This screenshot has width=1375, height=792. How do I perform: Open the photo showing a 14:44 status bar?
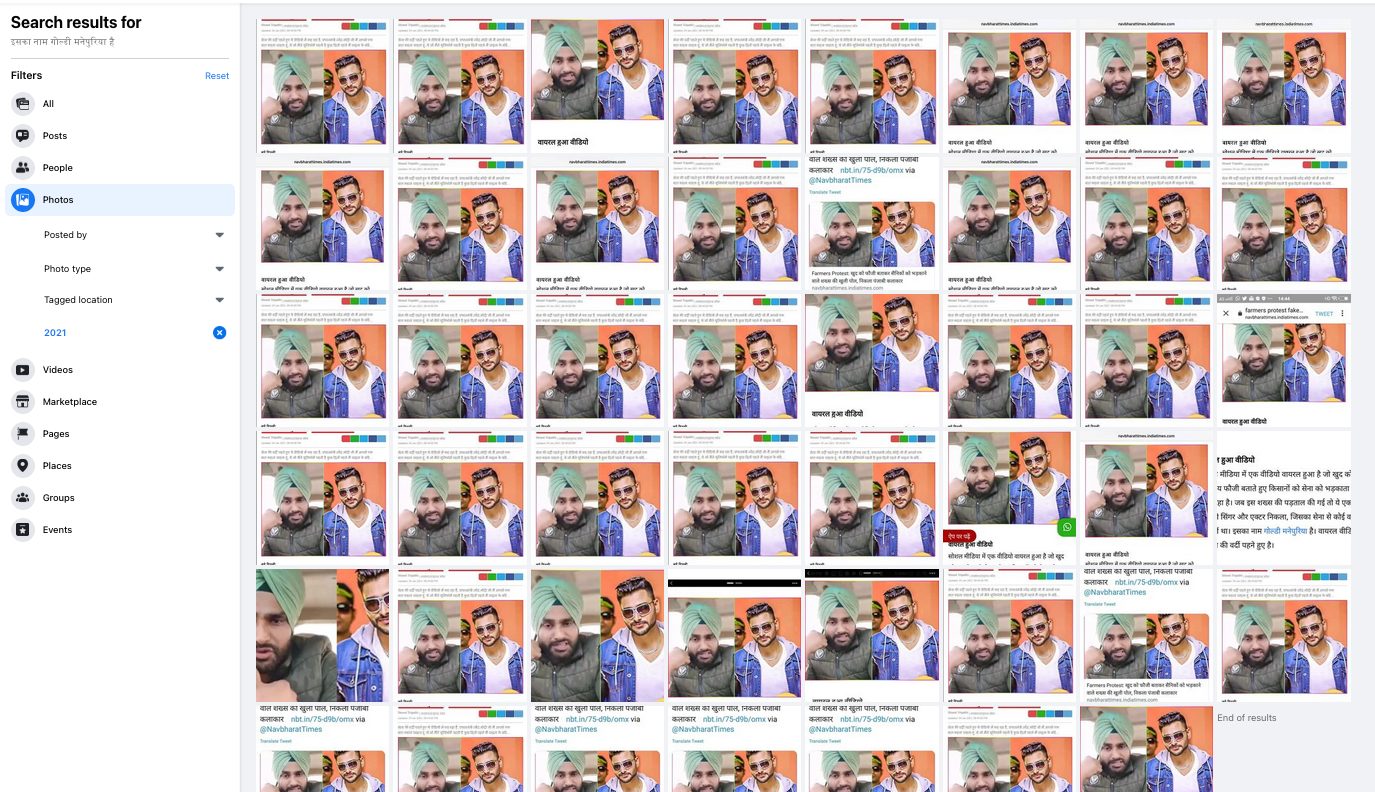[x=1283, y=362]
